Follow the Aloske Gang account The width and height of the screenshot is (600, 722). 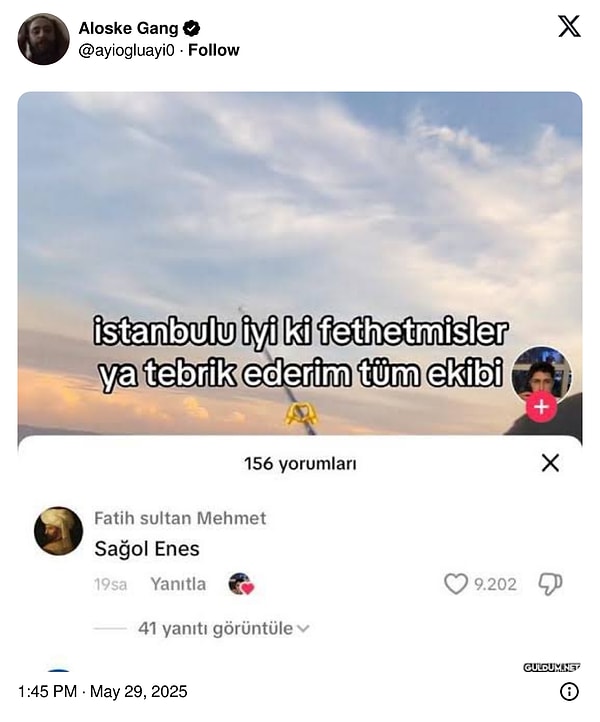point(217,50)
